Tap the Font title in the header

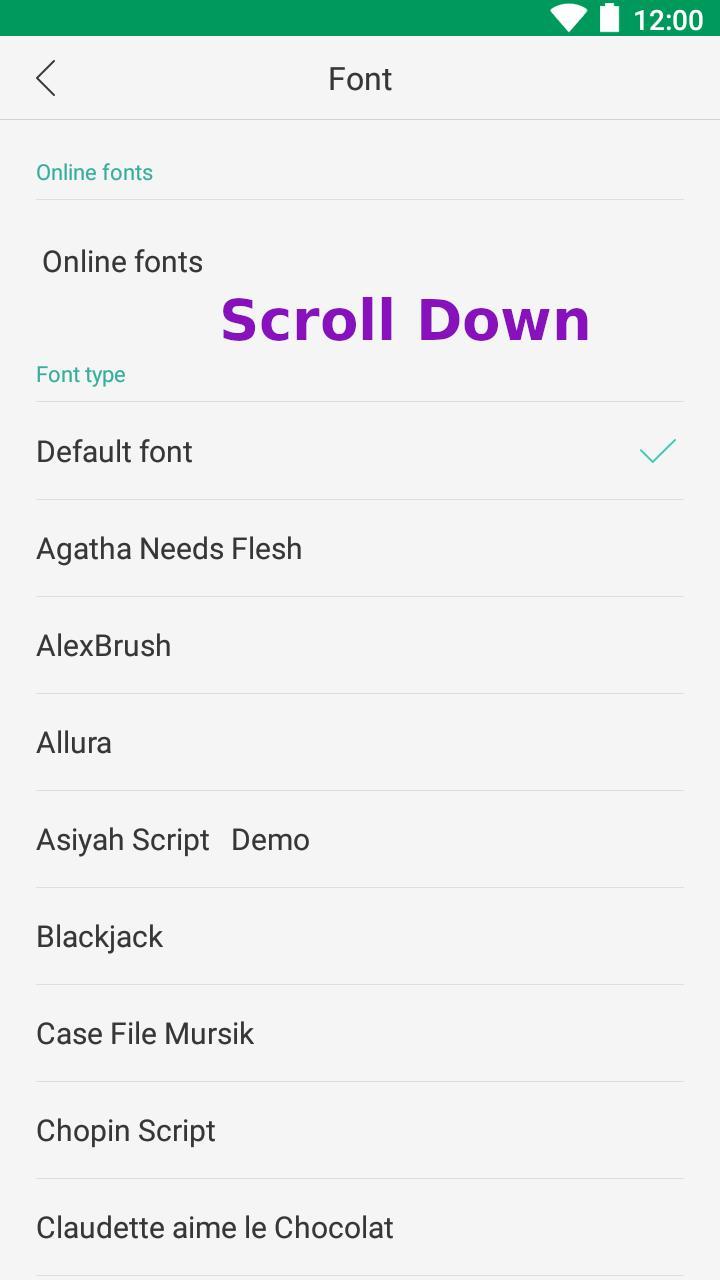359,78
